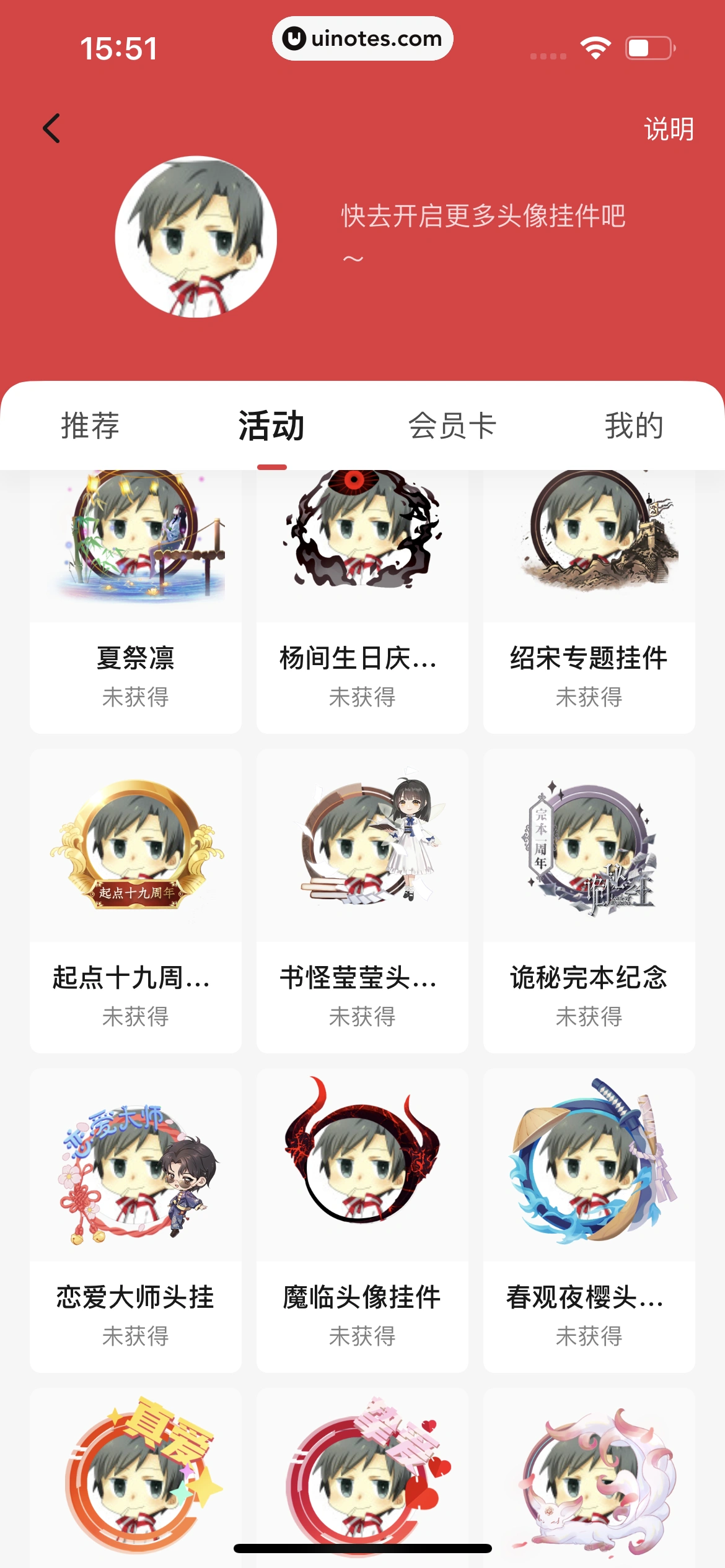
Task: Select the 魔临头像挂件 demon horn pendant
Action: click(362, 1177)
